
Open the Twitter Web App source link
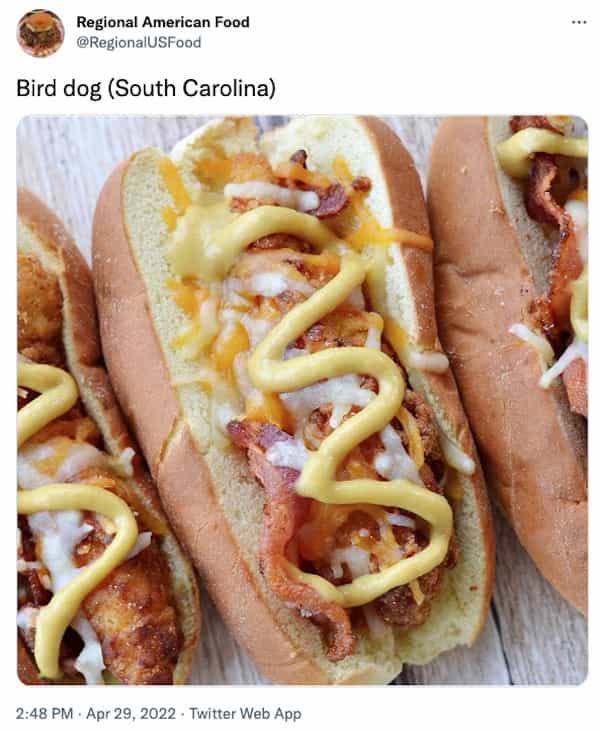[x=245, y=714]
